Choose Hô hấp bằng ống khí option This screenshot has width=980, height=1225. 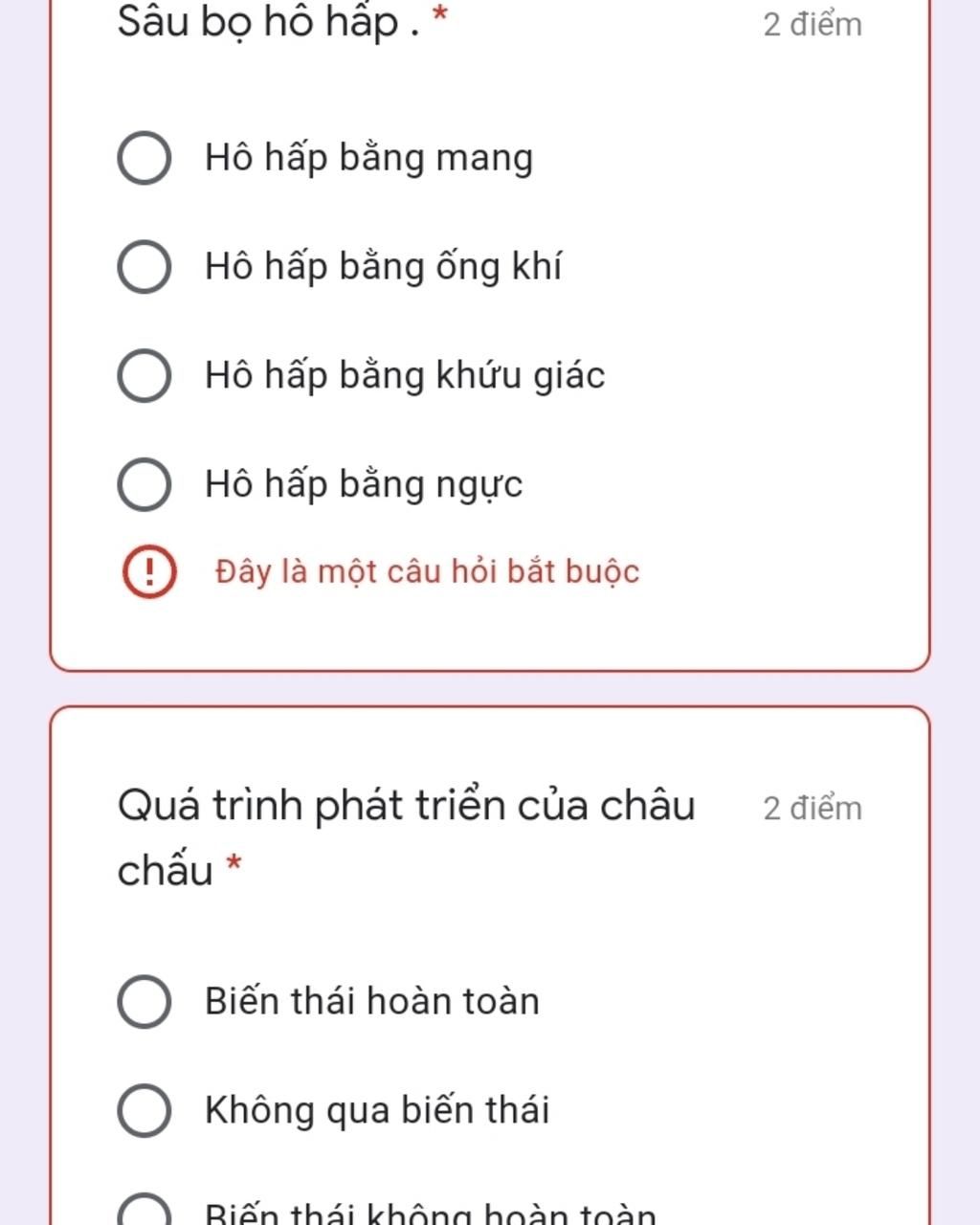[145, 266]
